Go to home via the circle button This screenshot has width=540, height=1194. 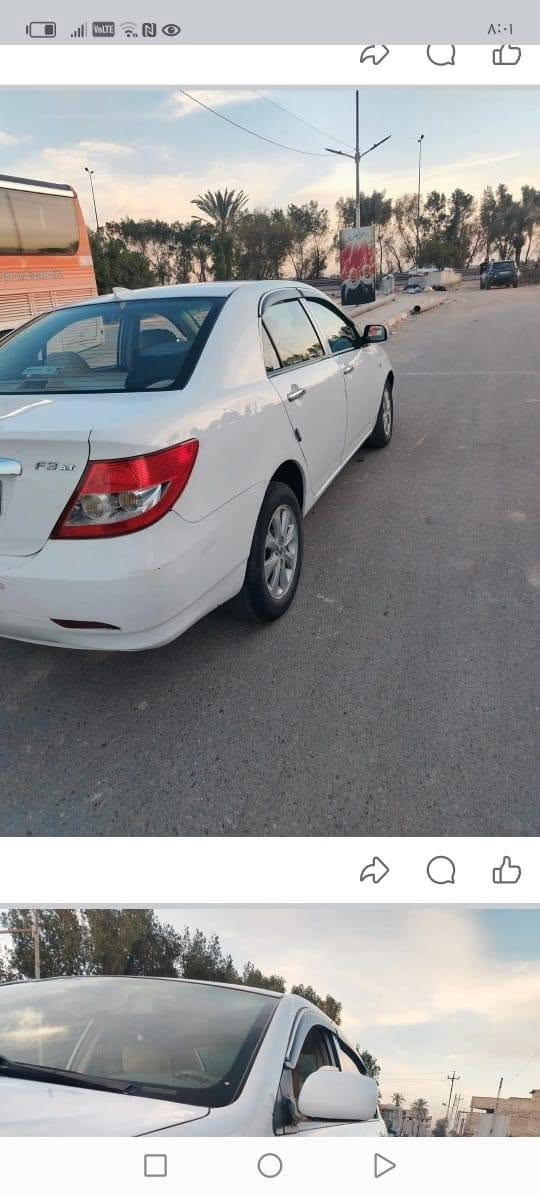point(270,1165)
